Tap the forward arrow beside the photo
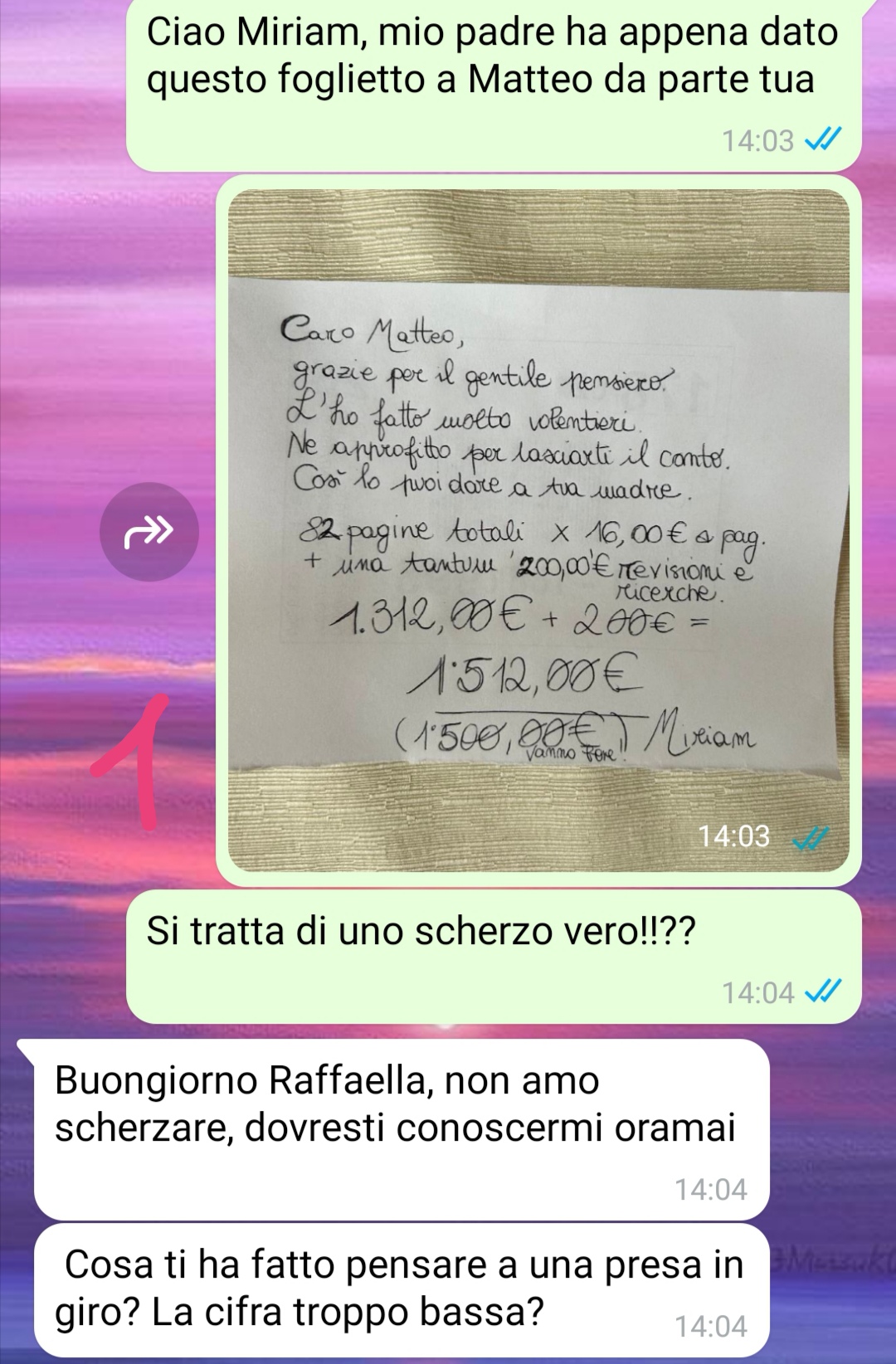This screenshot has width=896, height=1364. [x=149, y=532]
